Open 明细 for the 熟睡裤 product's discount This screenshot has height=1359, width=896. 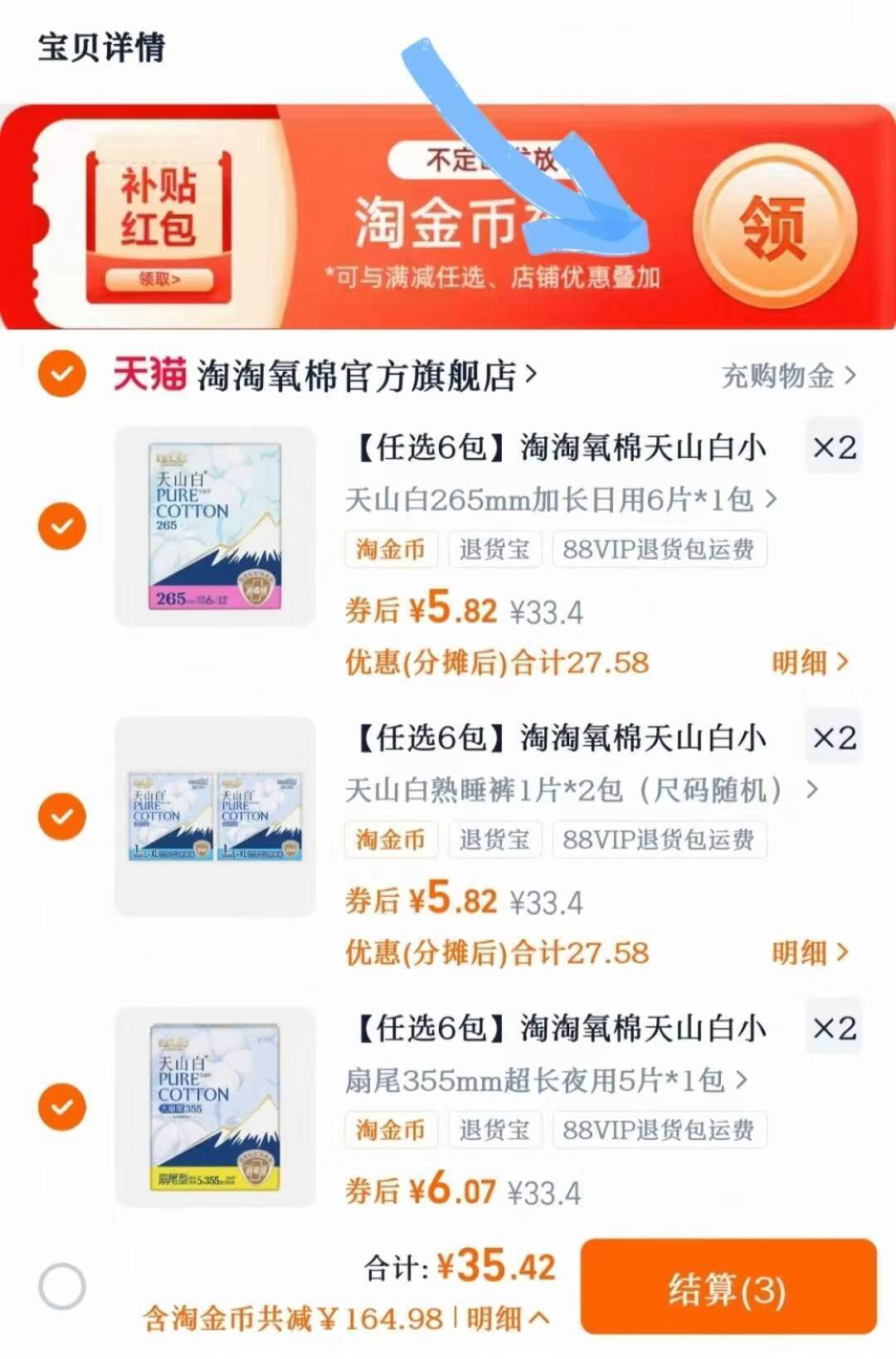[x=806, y=950]
